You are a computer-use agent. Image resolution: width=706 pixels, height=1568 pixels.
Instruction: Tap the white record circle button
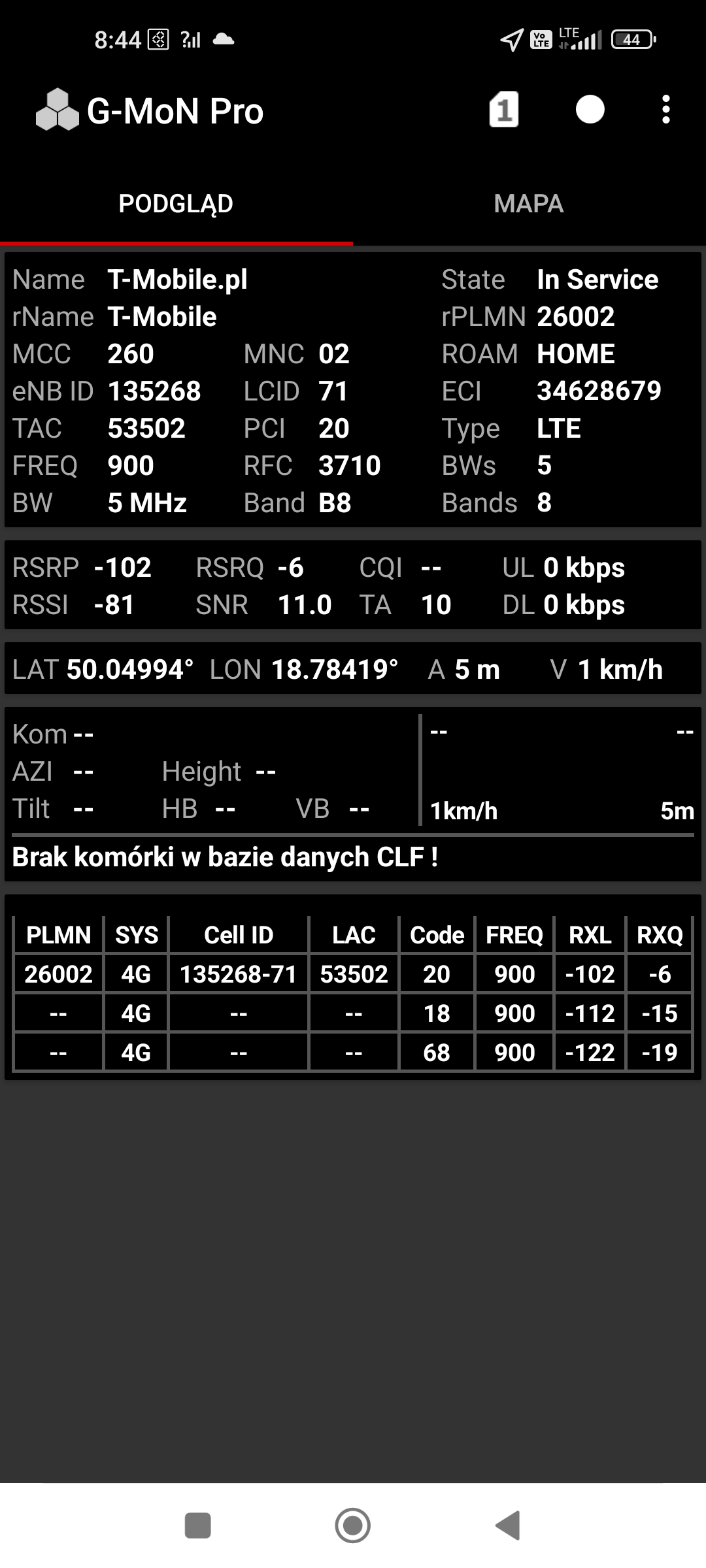(590, 110)
